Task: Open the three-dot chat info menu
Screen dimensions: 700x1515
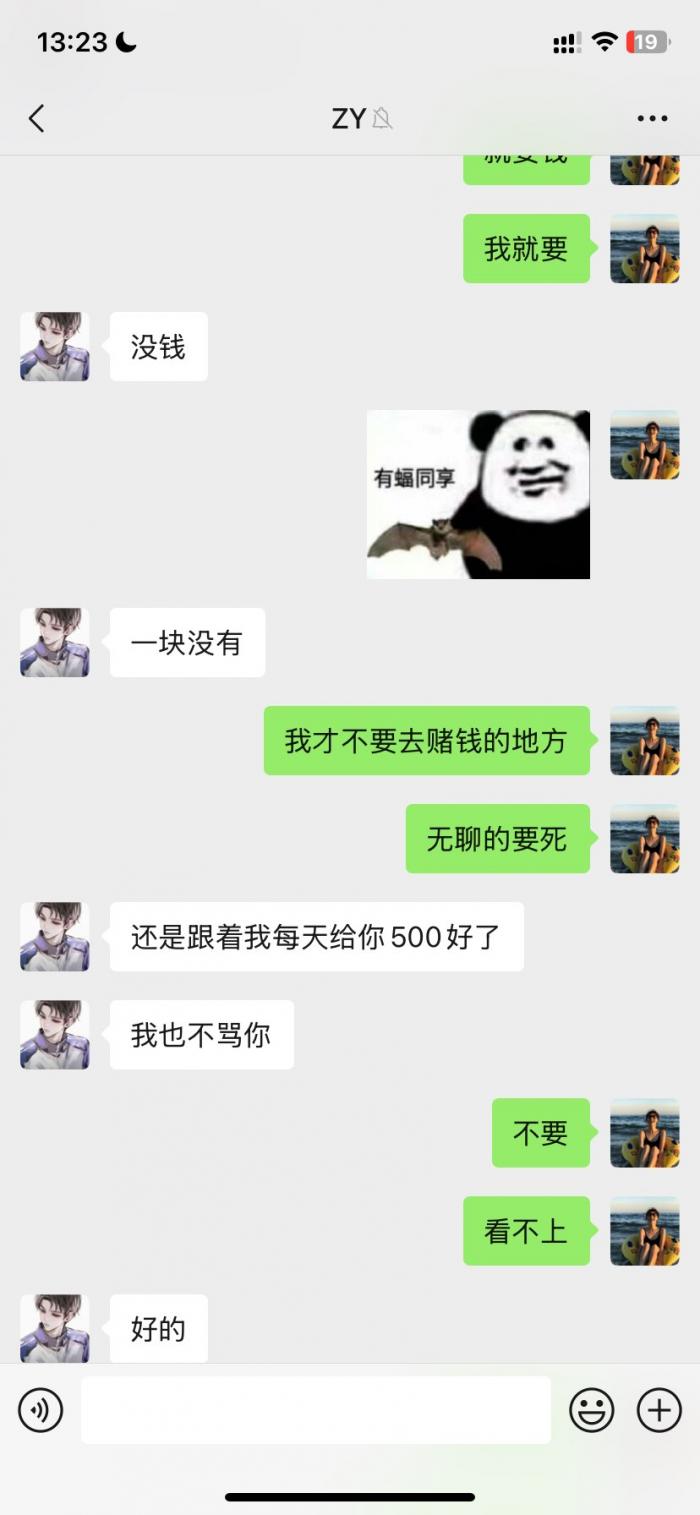Action: 652,119
